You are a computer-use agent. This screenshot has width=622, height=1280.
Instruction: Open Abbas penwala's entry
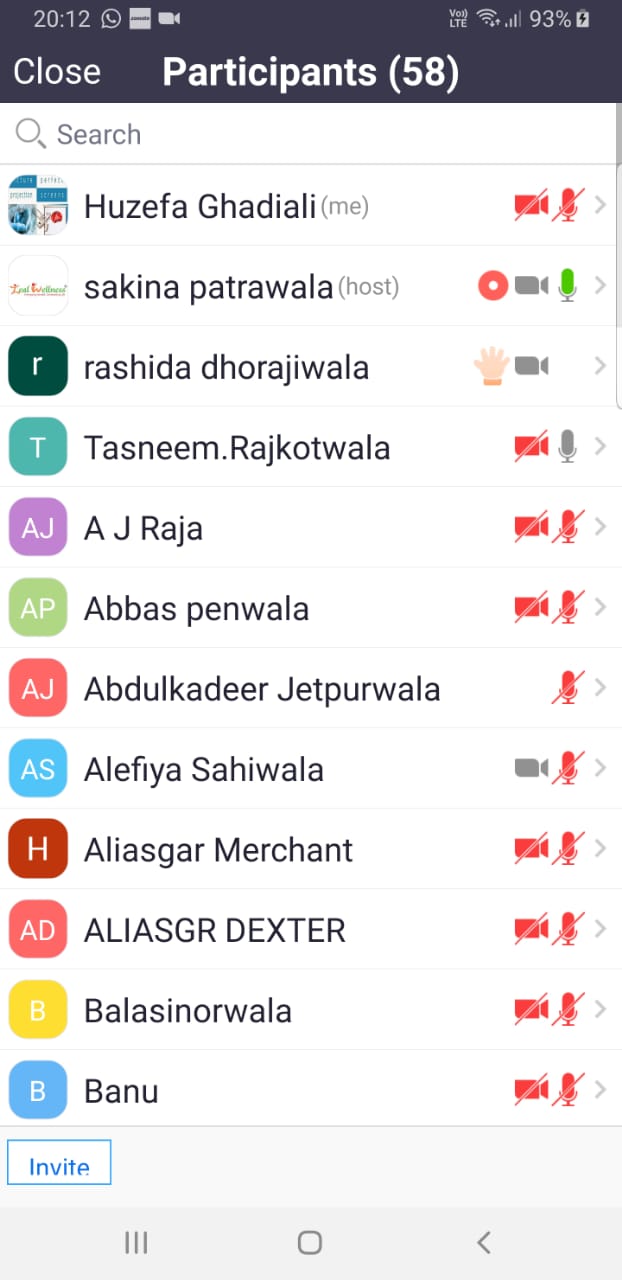pyautogui.click(x=308, y=608)
